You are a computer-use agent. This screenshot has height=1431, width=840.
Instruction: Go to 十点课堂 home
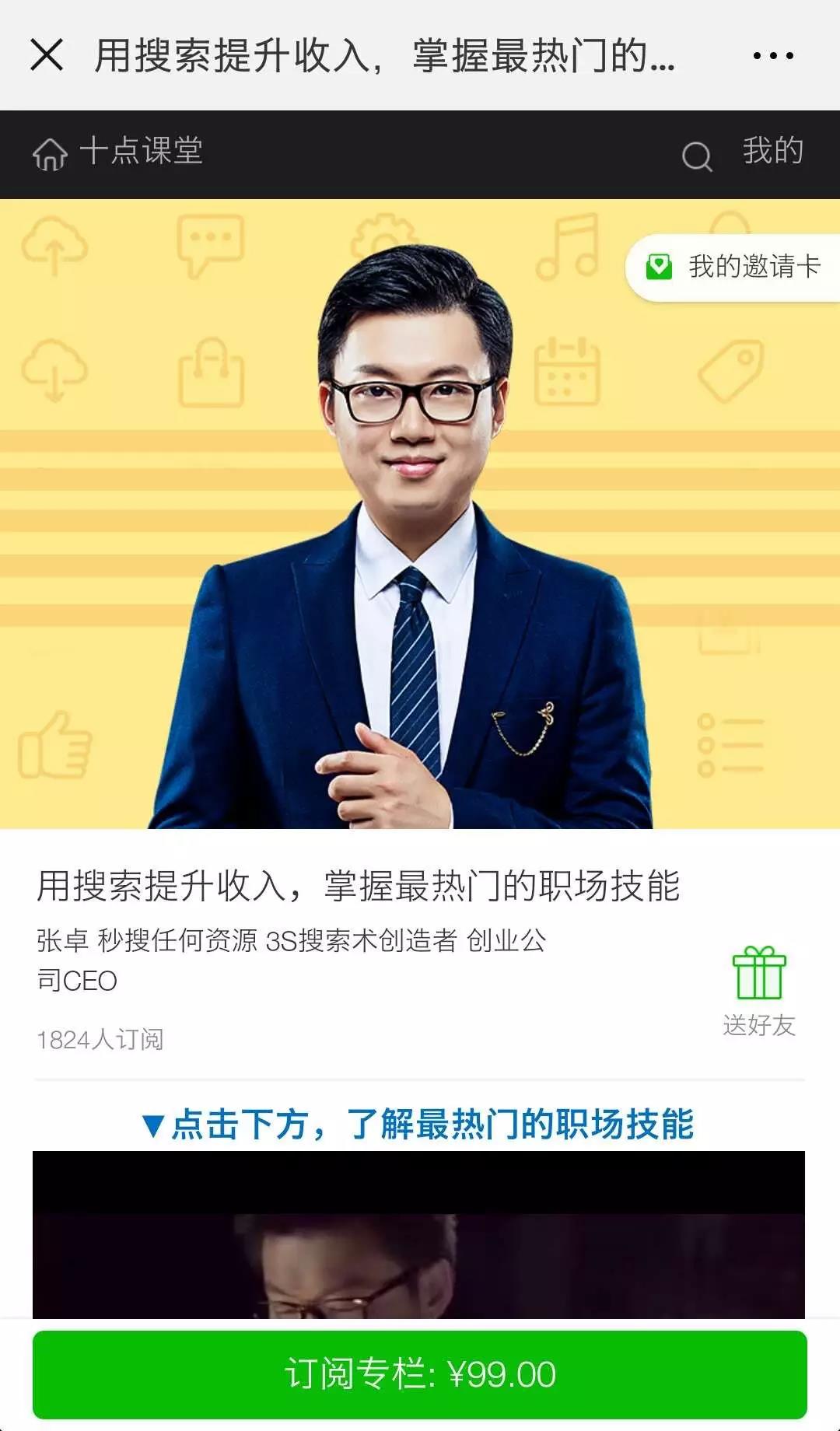(118, 152)
